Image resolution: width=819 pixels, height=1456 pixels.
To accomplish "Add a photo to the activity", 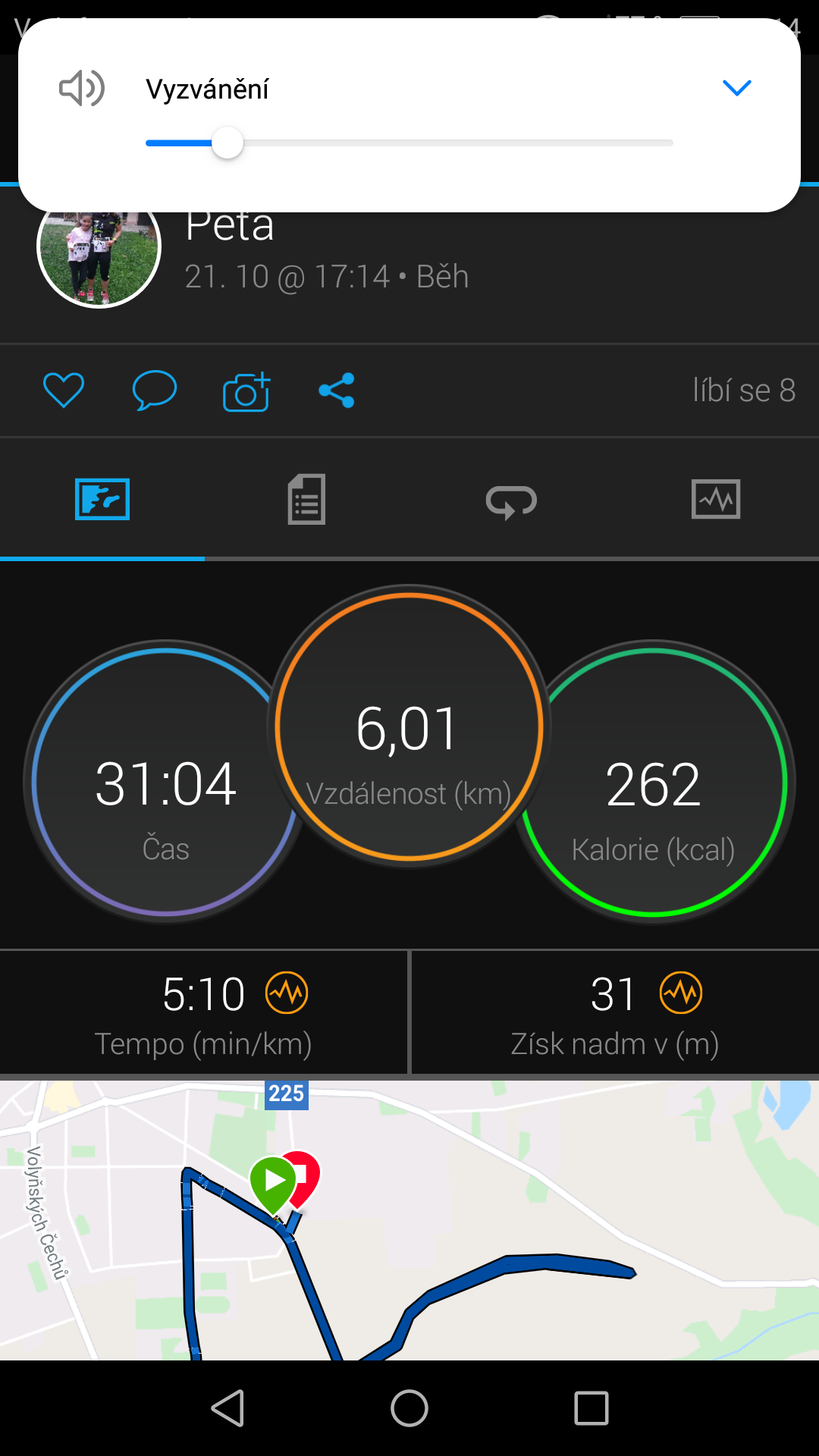I will point(246,391).
